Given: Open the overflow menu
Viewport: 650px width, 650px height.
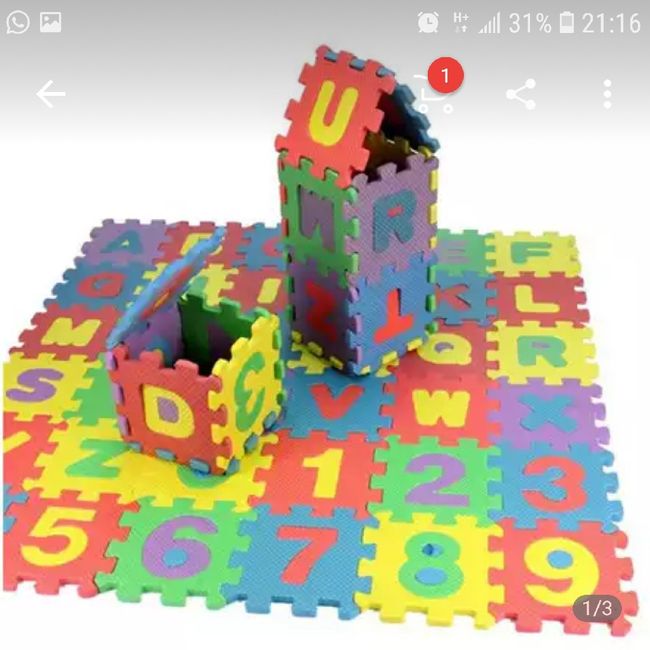Looking at the screenshot, I should click(x=607, y=94).
